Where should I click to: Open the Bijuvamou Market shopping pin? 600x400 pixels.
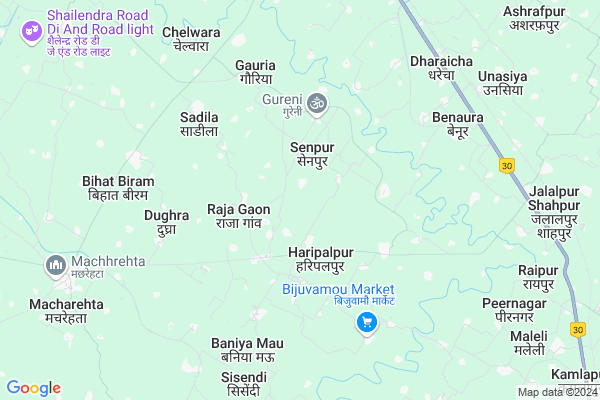pos(367,322)
